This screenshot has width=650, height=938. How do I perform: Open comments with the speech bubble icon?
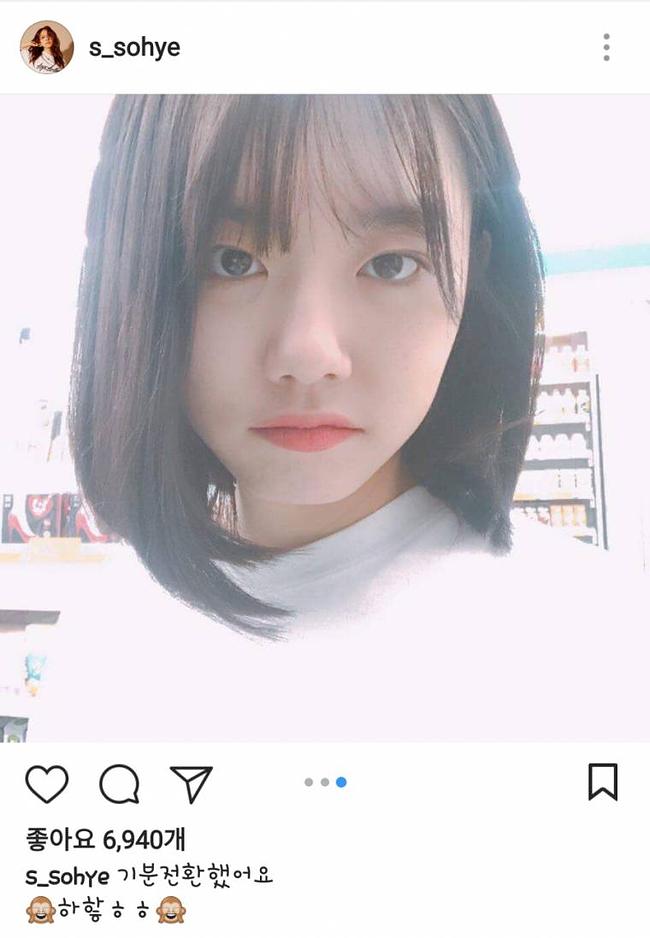(119, 784)
